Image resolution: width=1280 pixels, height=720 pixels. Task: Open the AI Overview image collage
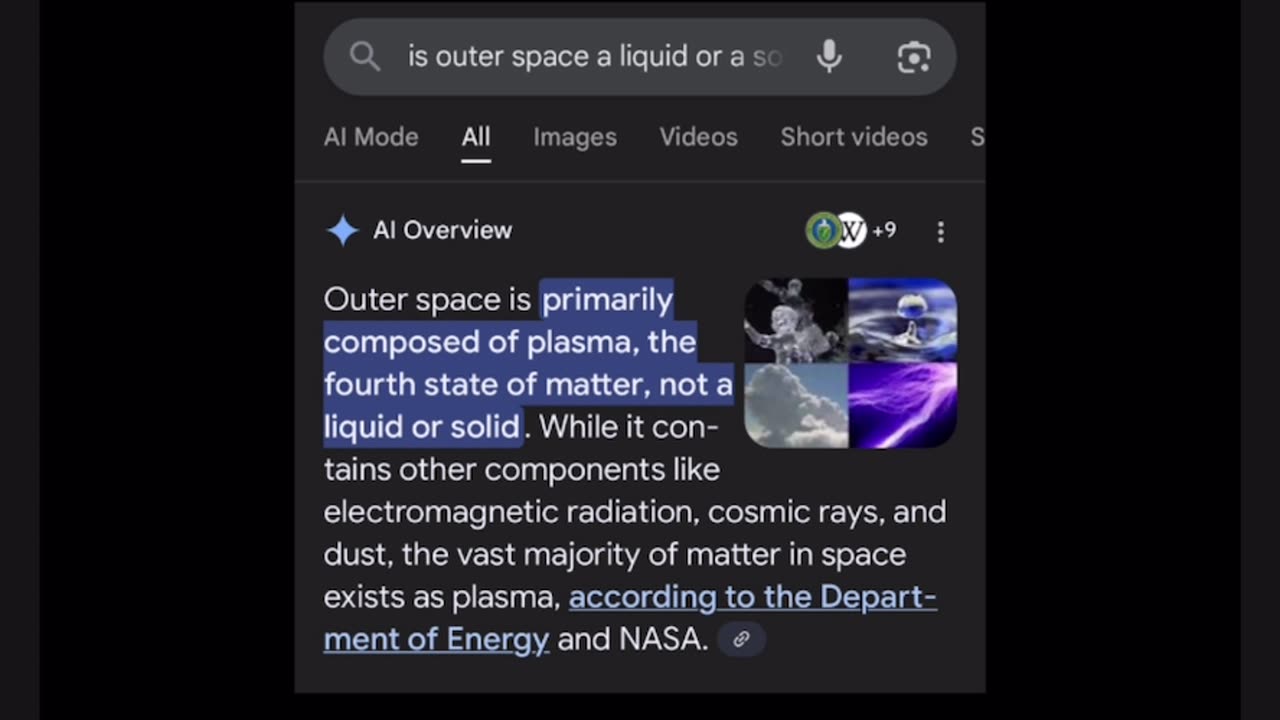click(850, 362)
